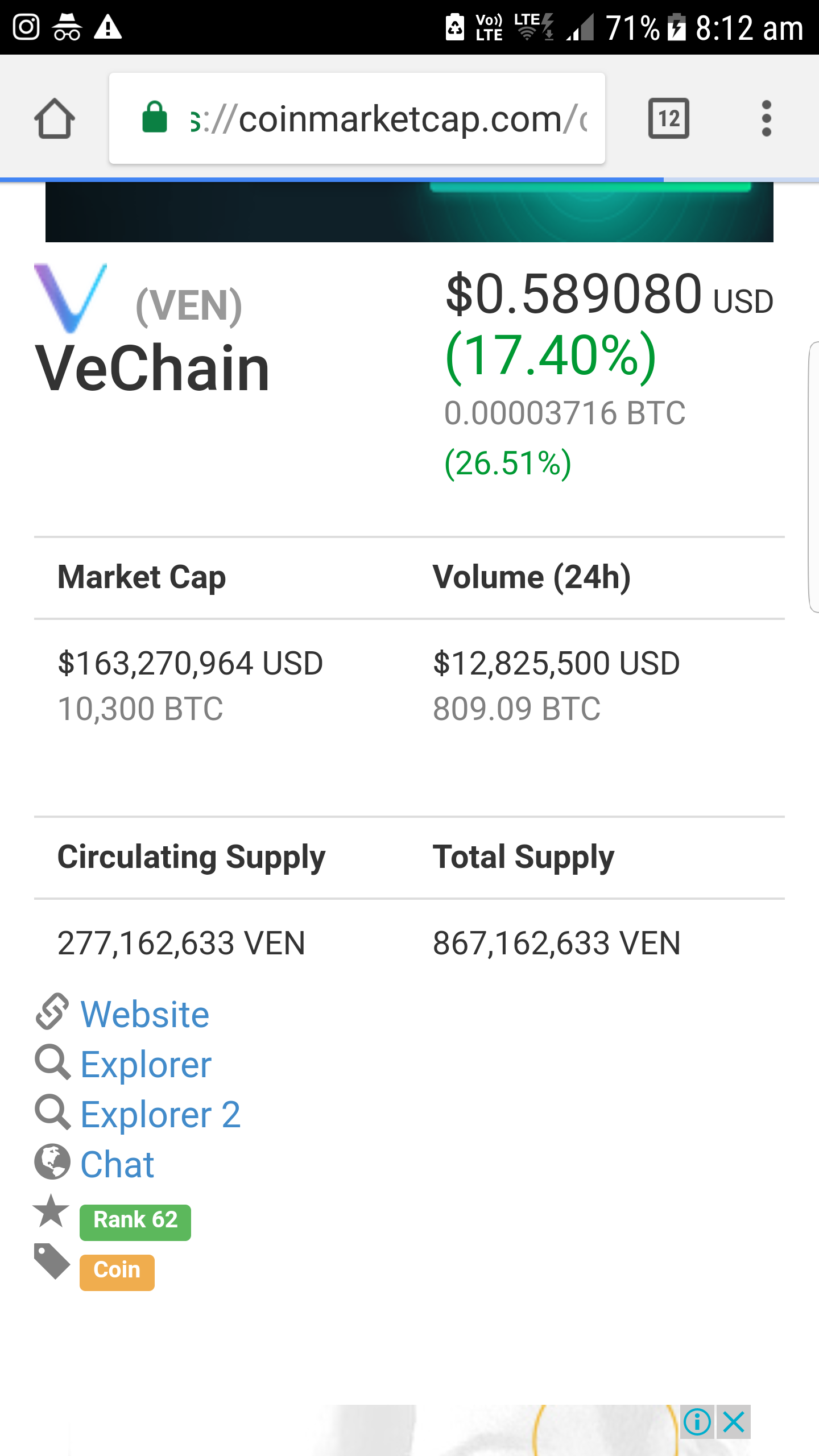The image size is (819, 1456).
Task: Open the VeChain Website link
Action: 144,1014
